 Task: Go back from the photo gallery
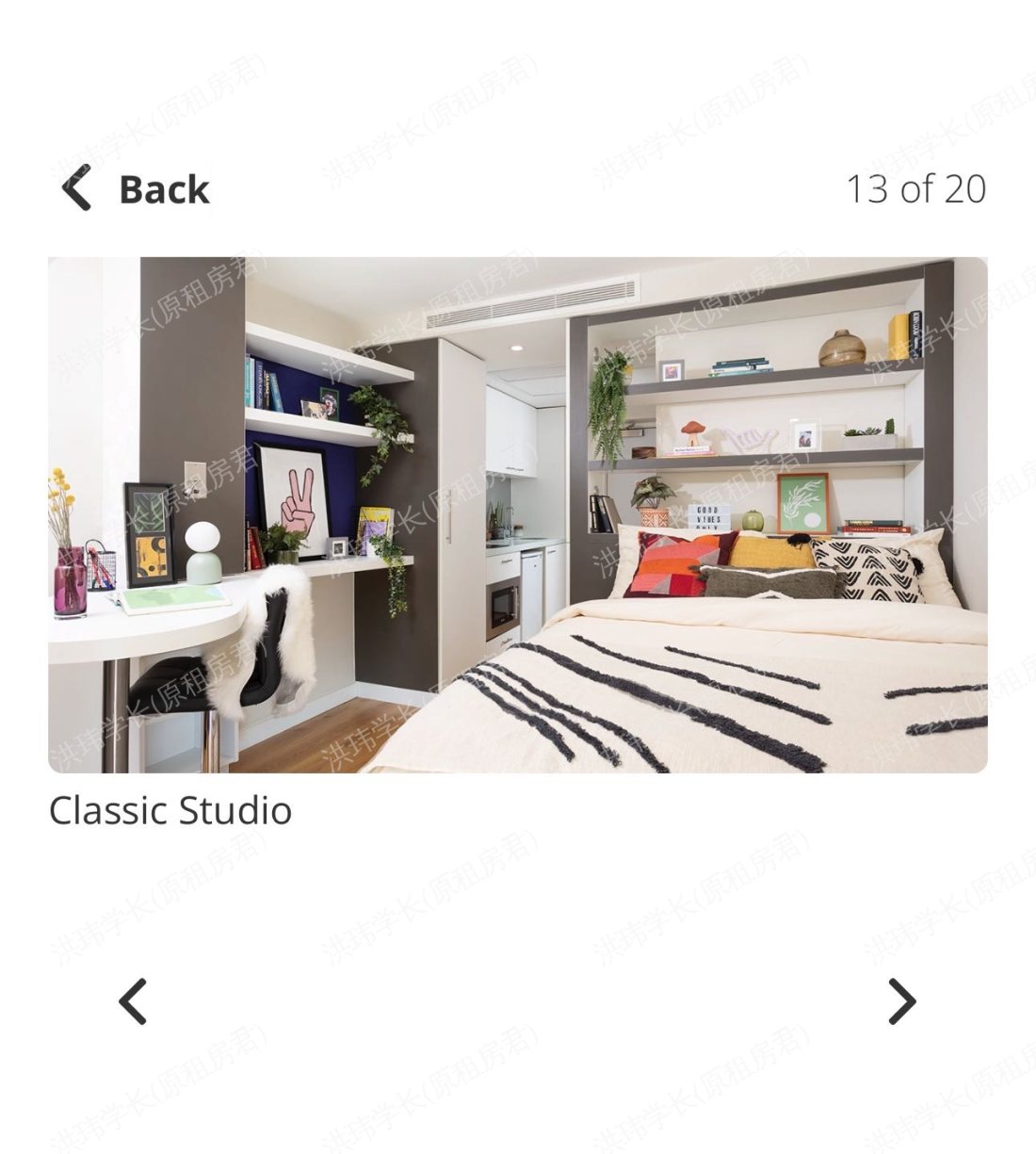point(135,188)
